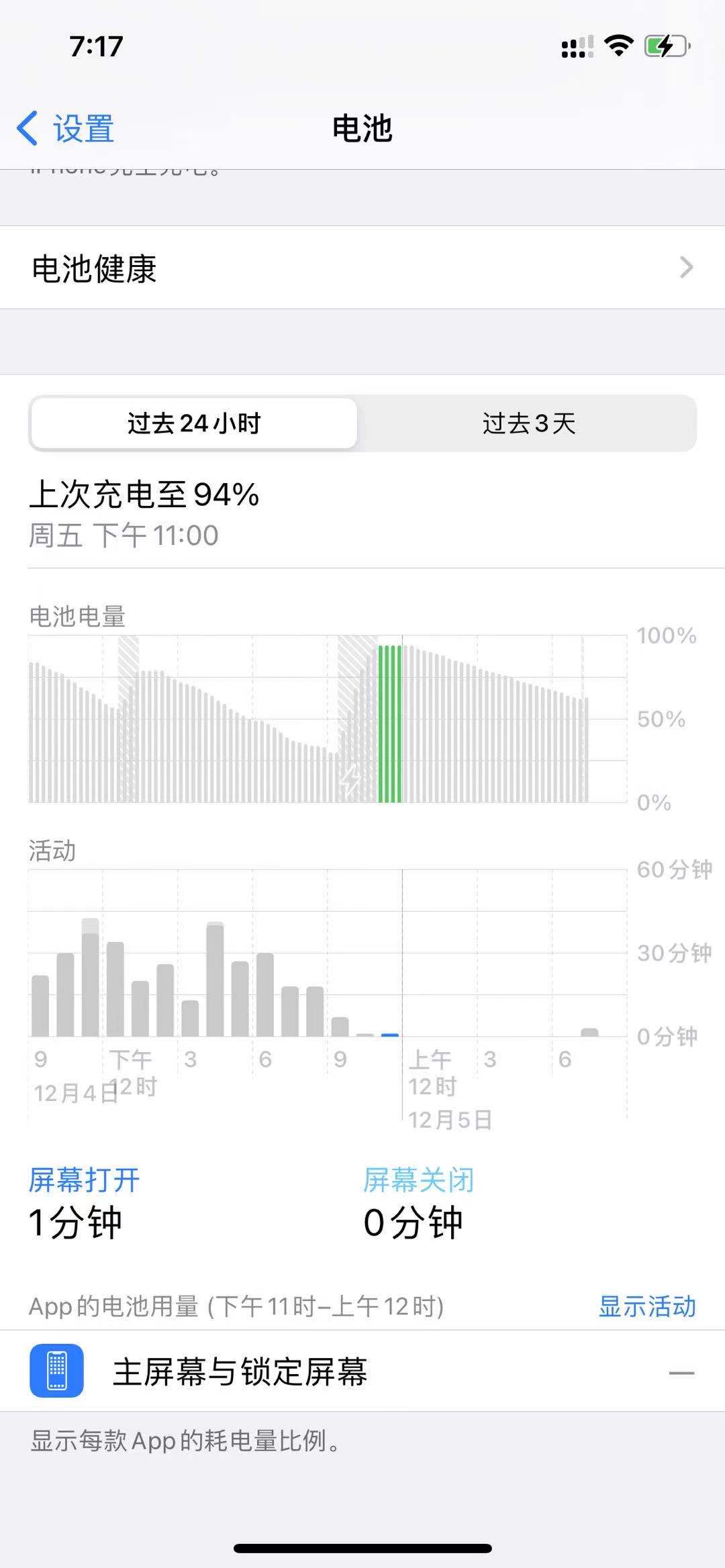Open the 主屏幕与锁定屏幕 usage row
The image size is (725, 1568).
(x=362, y=1371)
